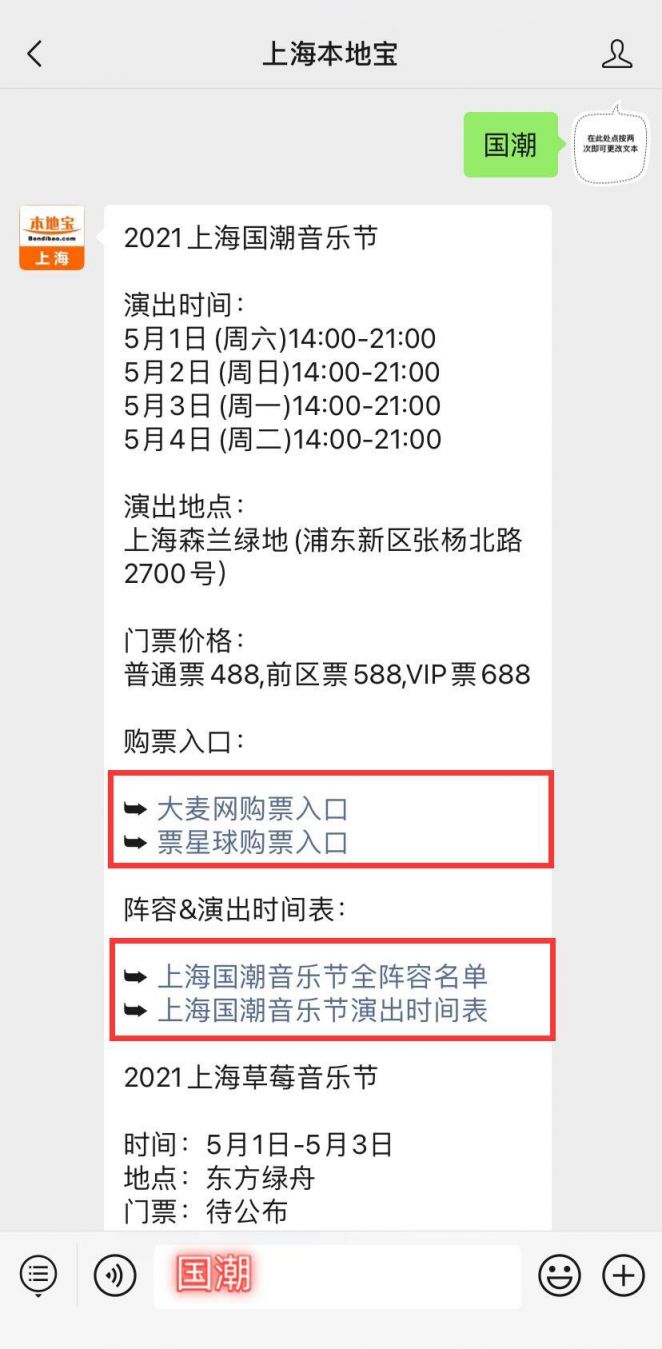Screen dimensions: 662x1349
Task: Open the emoji picker
Action: [559, 1275]
